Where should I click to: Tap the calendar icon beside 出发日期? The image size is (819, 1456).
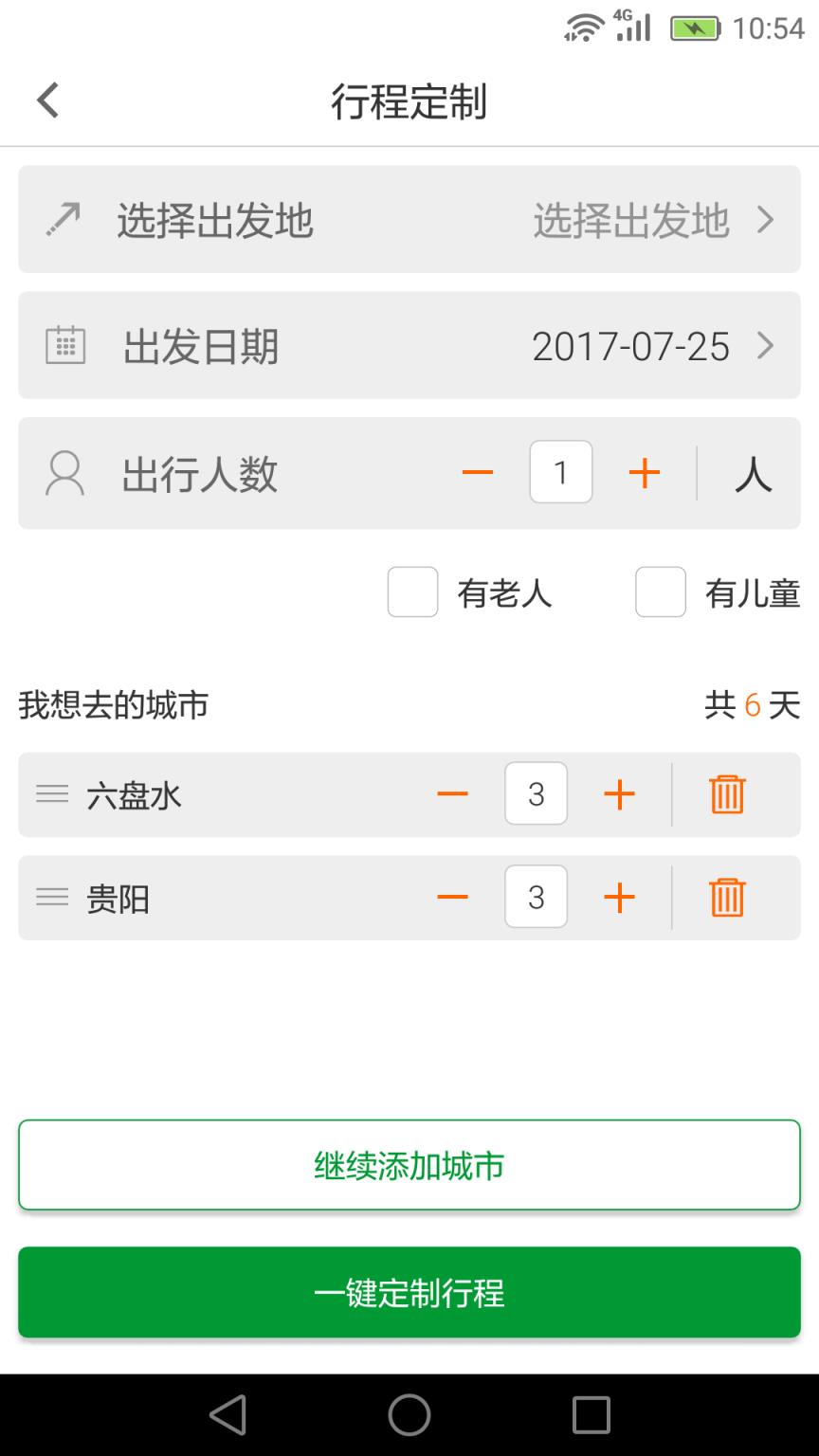point(64,345)
